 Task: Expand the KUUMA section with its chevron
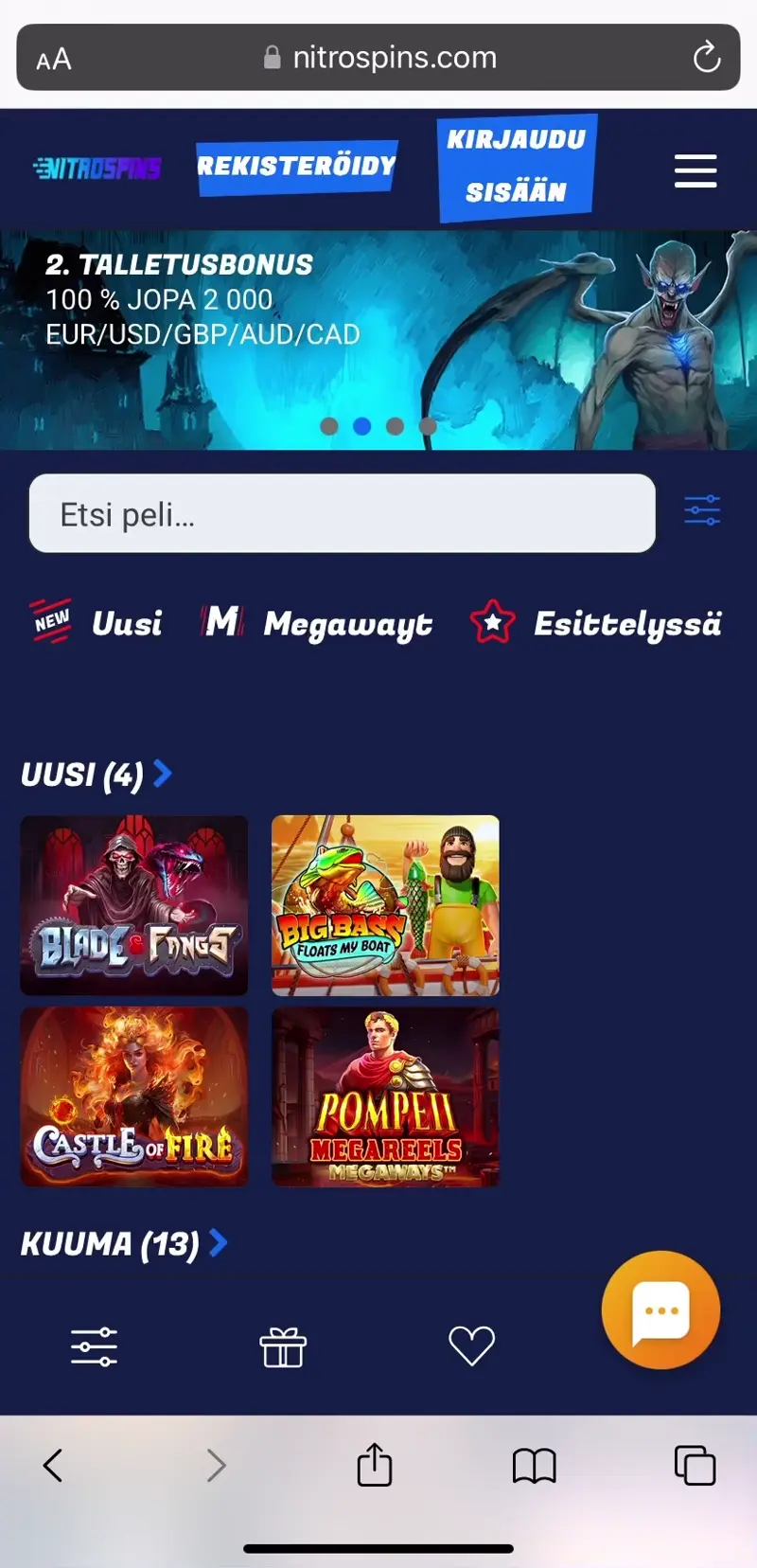pos(220,1243)
